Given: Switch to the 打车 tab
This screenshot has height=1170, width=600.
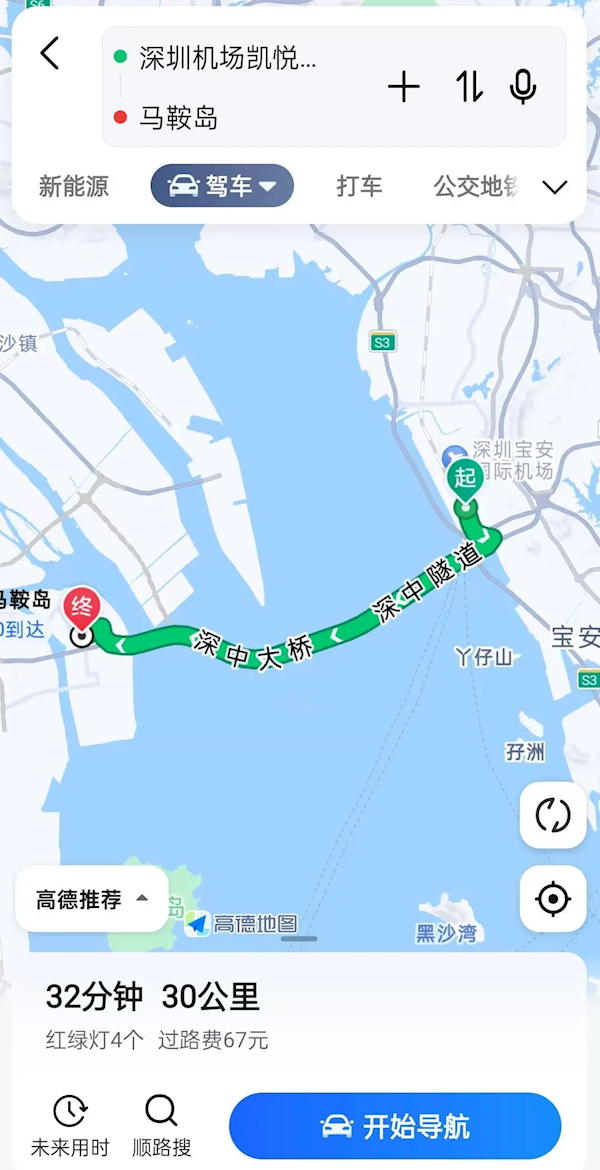Looking at the screenshot, I should [x=359, y=186].
